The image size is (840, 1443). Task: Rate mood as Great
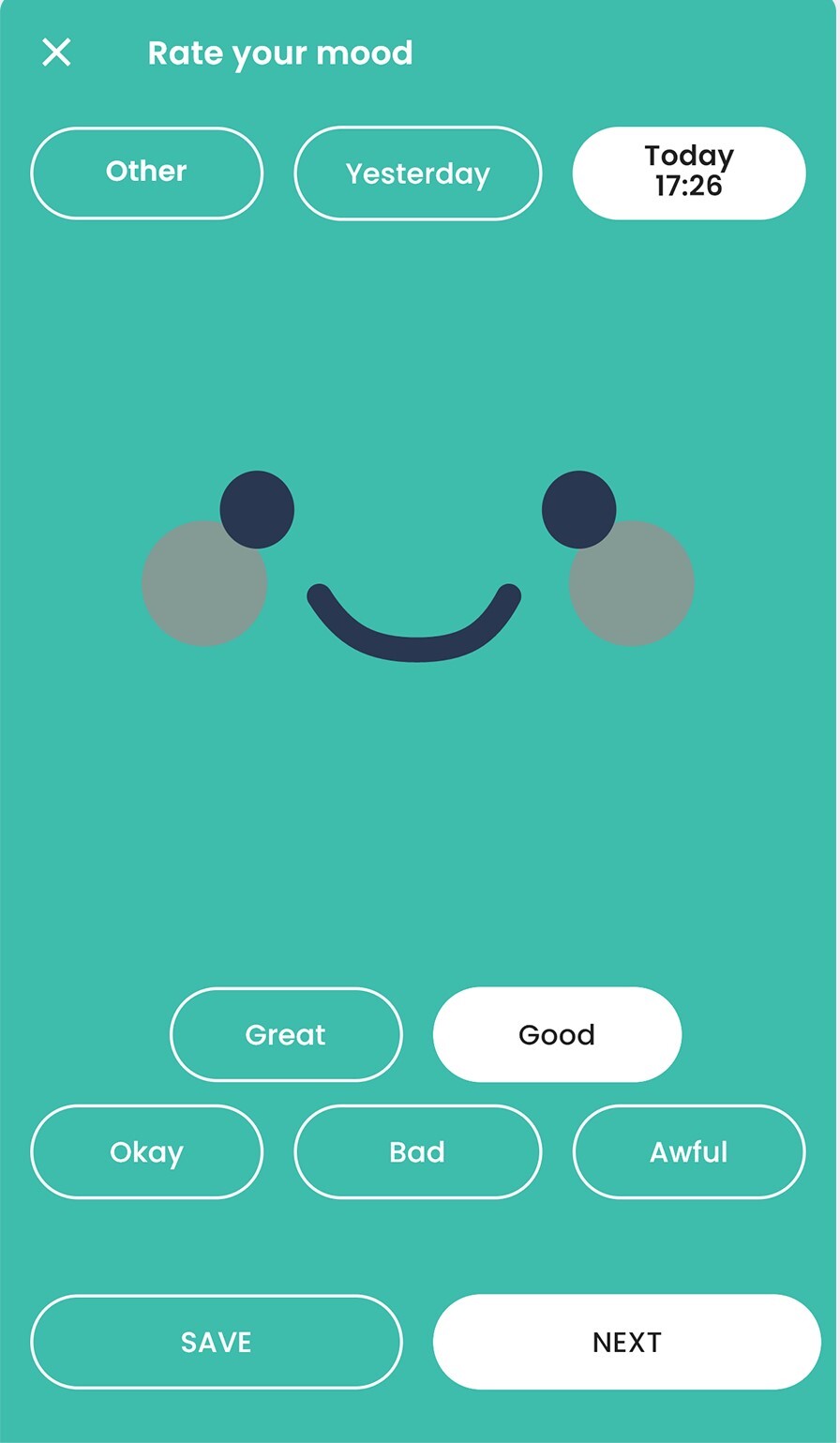tap(286, 1034)
